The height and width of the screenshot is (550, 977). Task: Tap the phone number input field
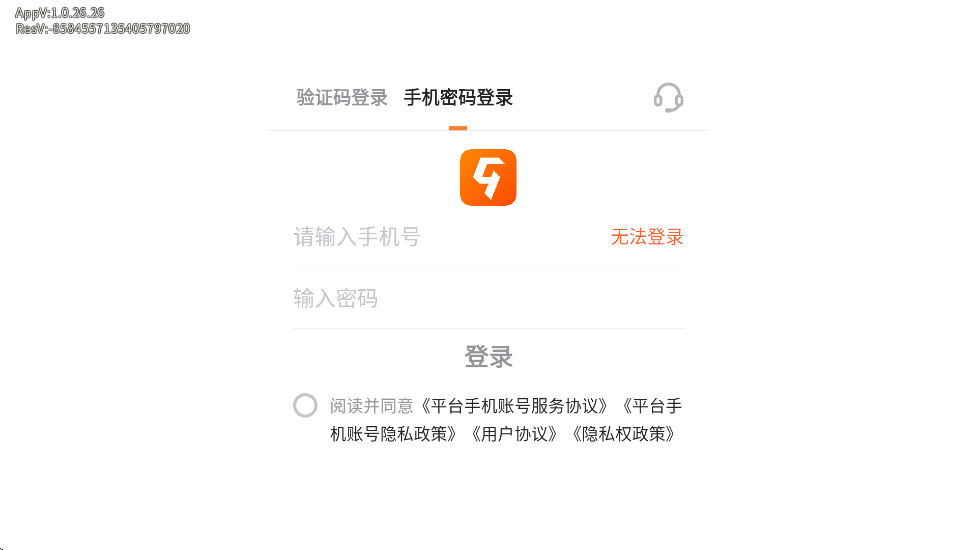tap(440, 237)
